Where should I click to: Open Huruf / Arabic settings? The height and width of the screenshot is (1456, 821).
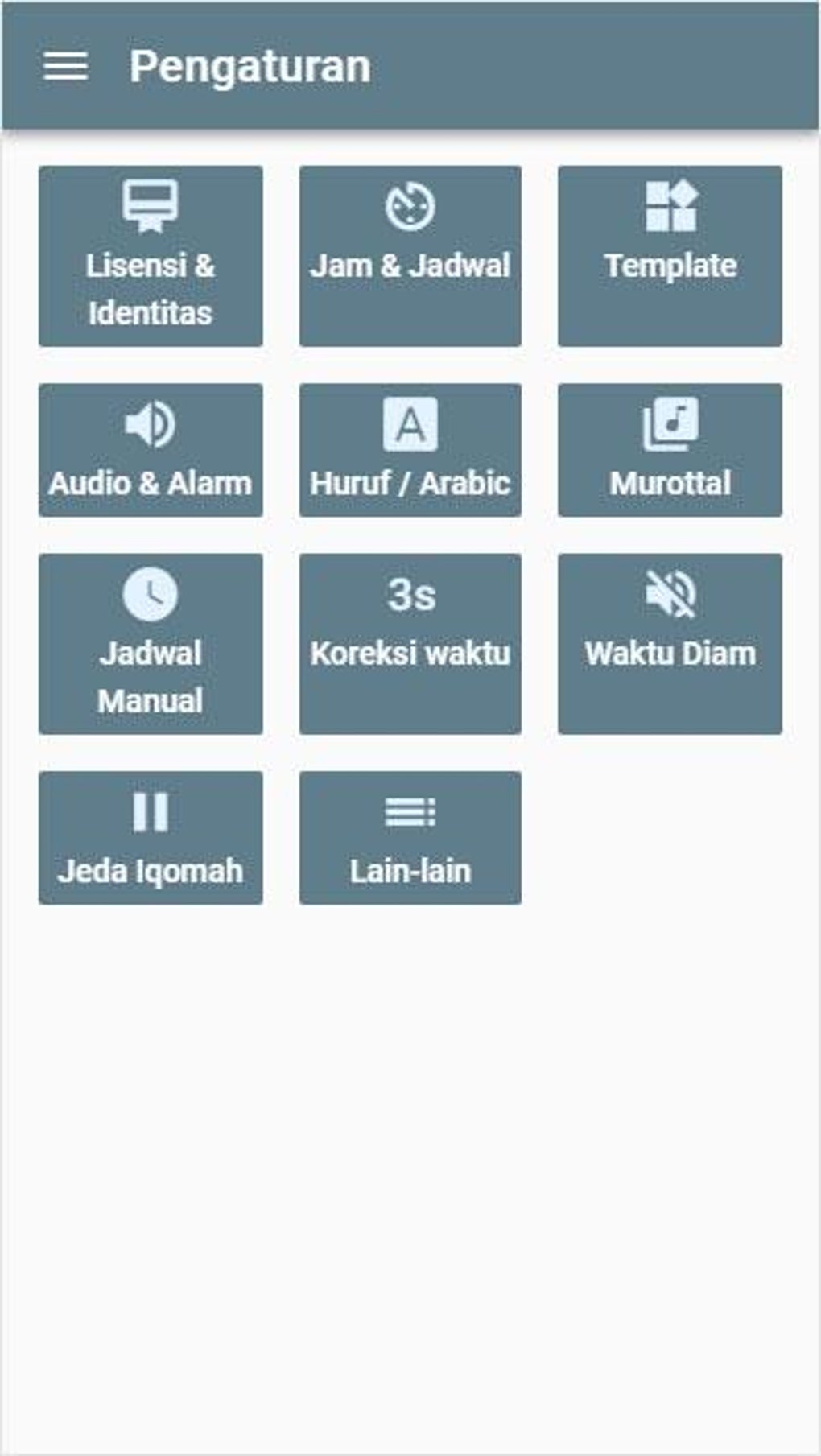(410, 450)
